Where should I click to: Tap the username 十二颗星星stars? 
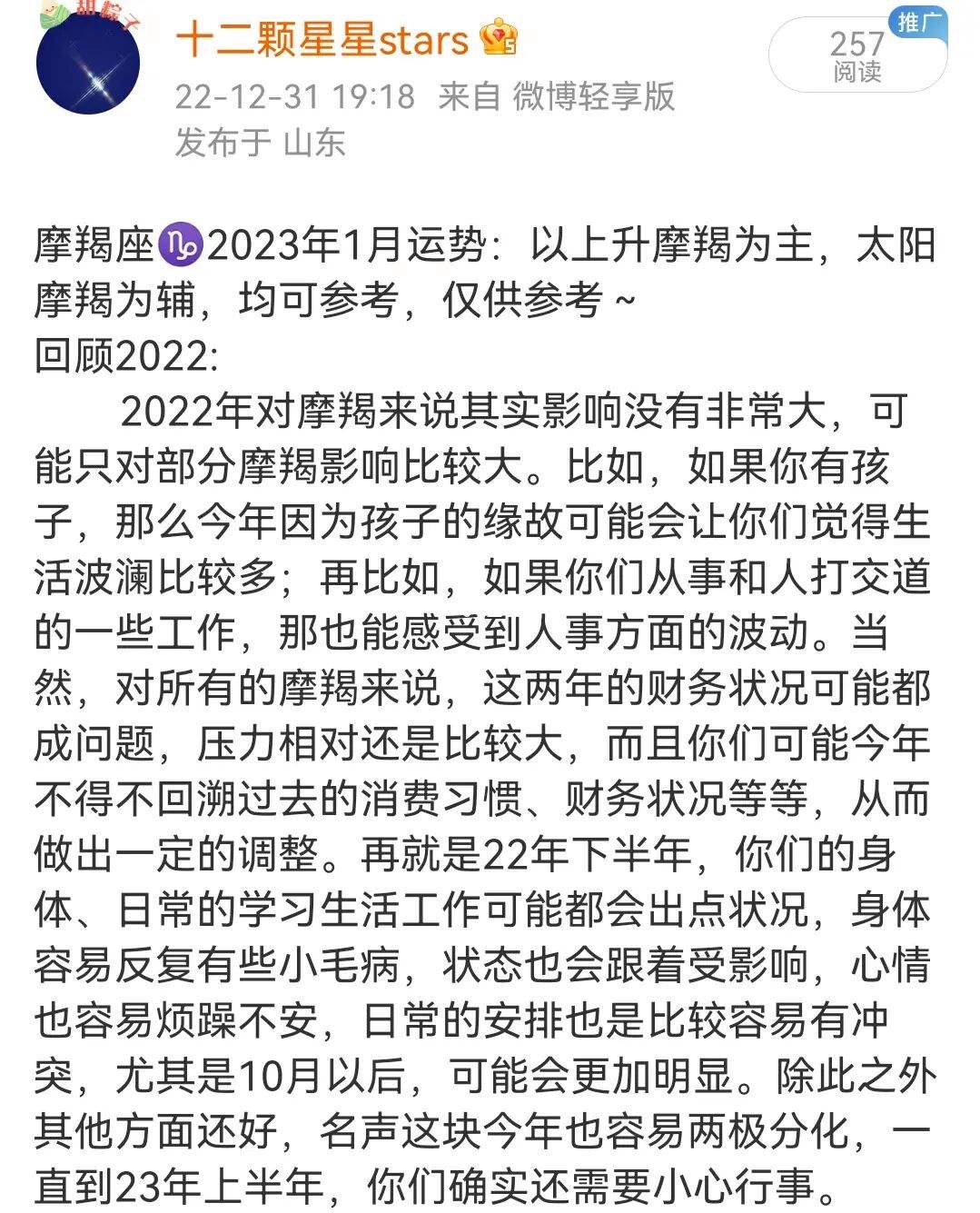322,41
